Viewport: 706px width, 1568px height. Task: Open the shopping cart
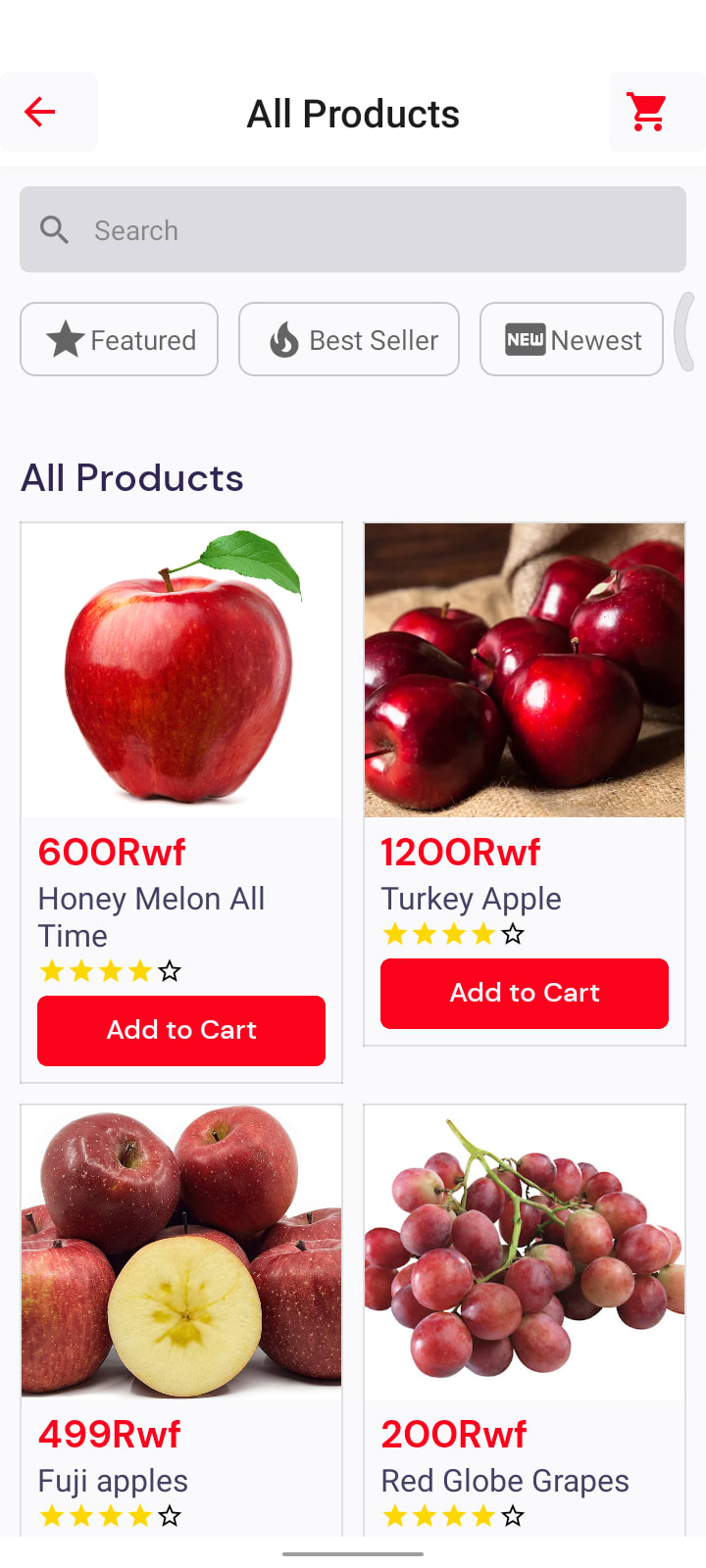647,112
